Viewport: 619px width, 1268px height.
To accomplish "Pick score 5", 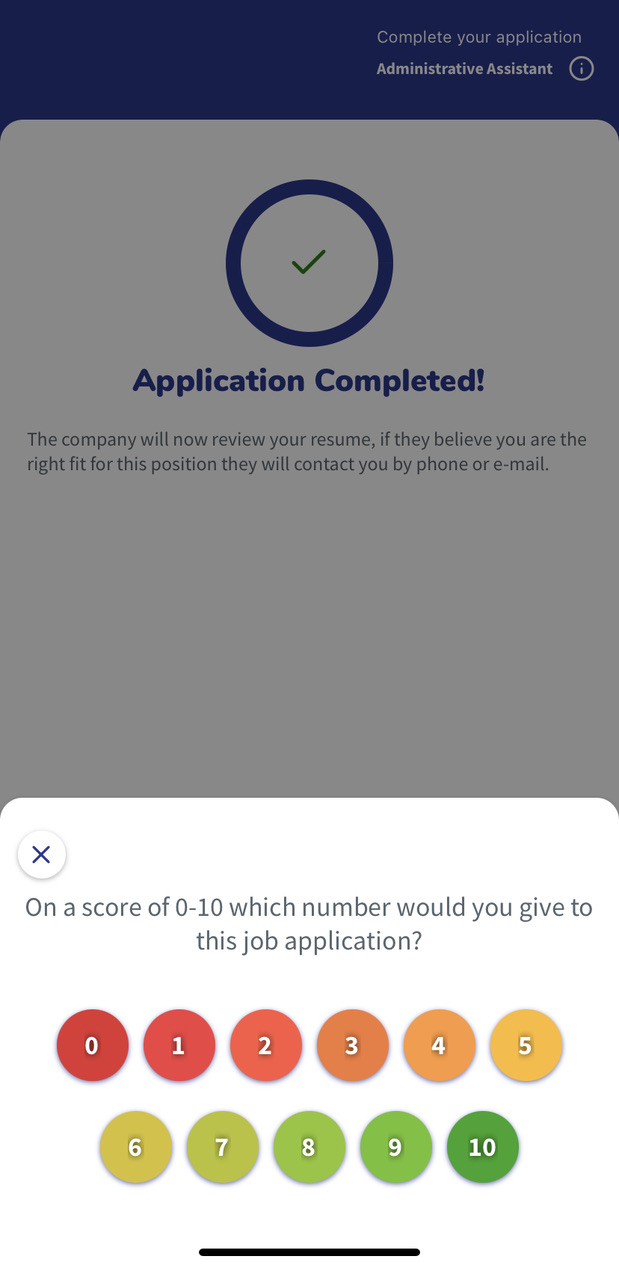I will [525, 1046].
